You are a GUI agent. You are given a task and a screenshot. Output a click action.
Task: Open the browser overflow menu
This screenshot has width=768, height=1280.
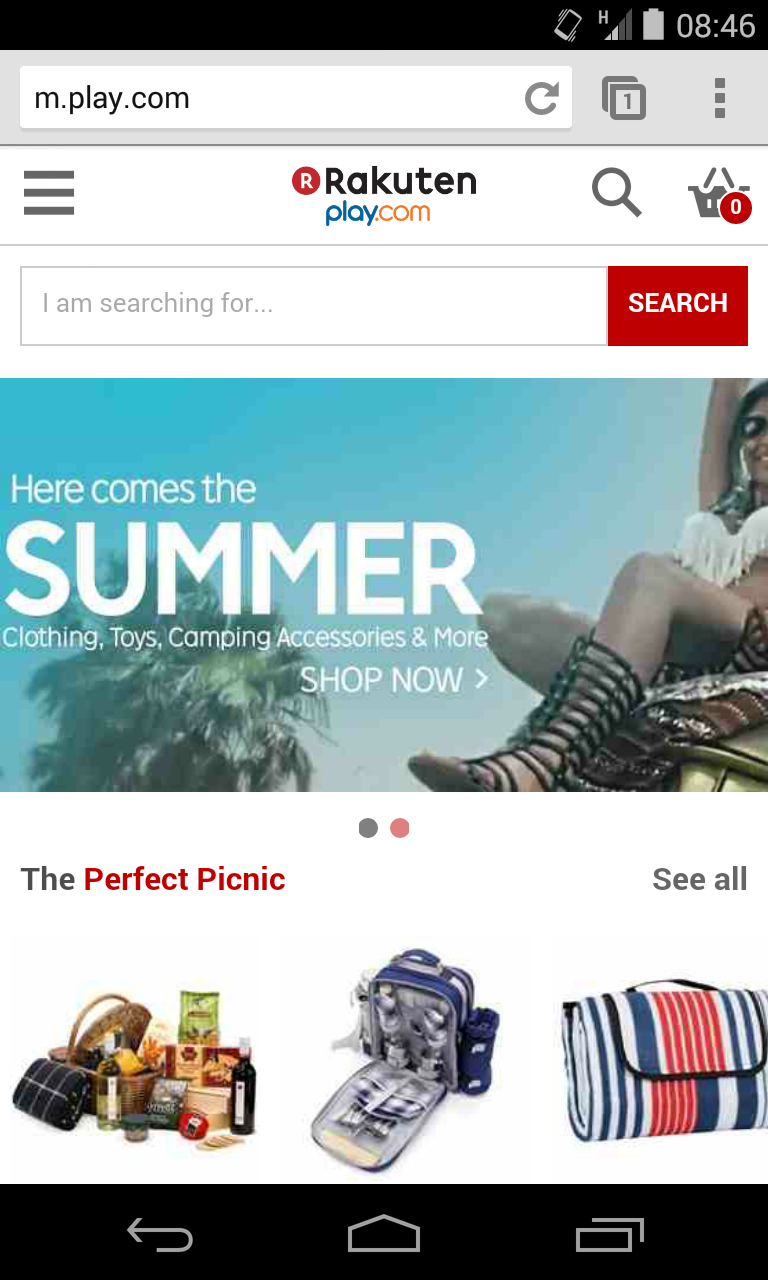(719, 98)
